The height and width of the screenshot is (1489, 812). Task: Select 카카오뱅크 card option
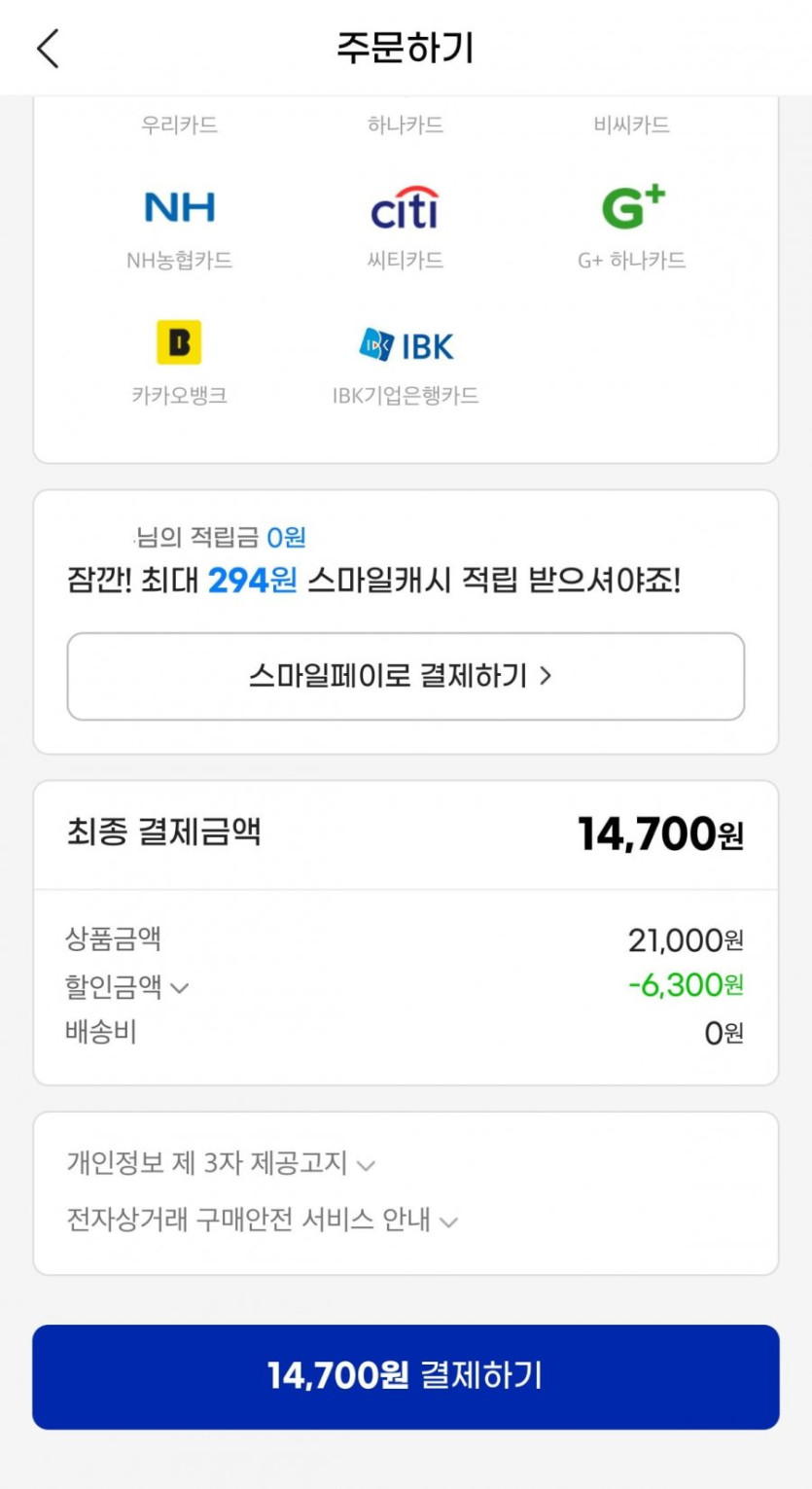click(x=179, y=362)
